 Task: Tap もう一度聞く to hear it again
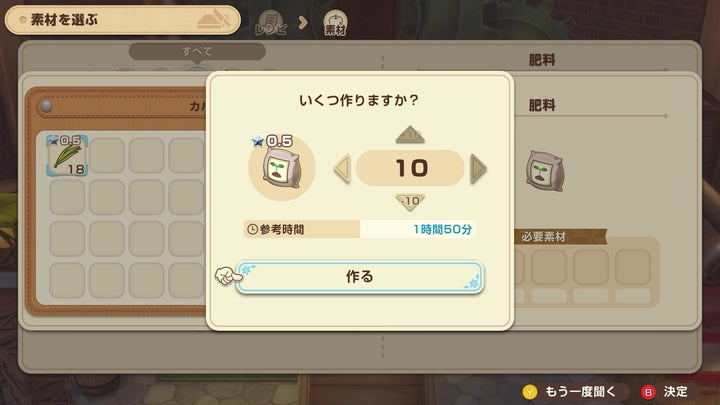[569, 392]
